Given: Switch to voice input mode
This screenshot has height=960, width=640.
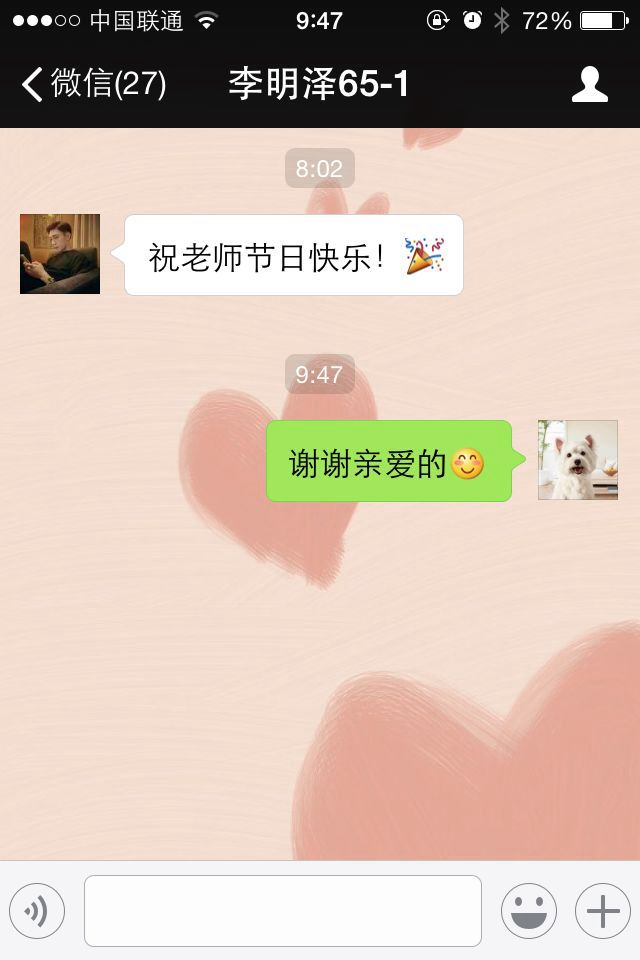Looking at the screenshot, I should (37, 911).
